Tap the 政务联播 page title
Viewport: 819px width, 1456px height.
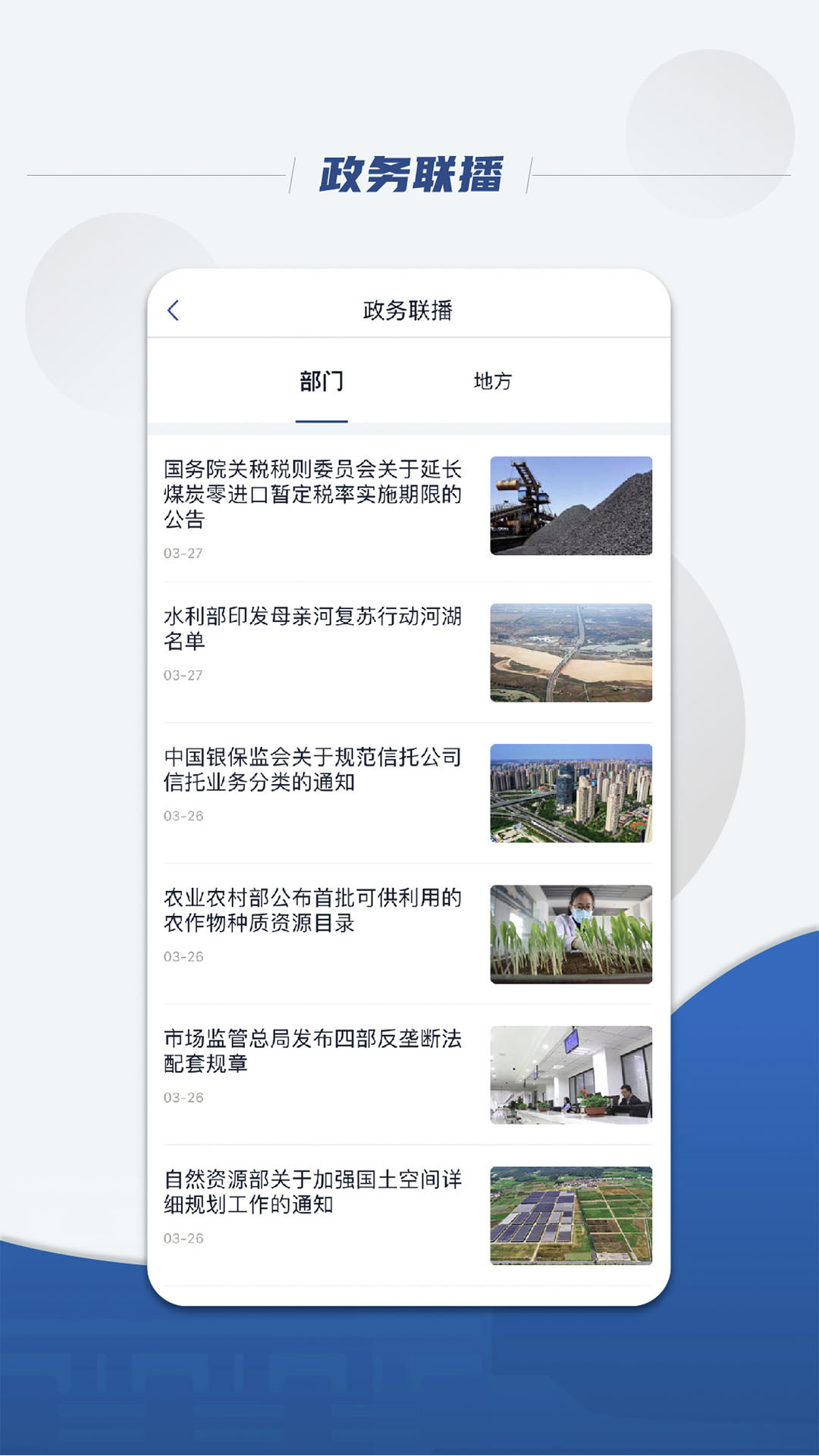(x=409, y=309)
